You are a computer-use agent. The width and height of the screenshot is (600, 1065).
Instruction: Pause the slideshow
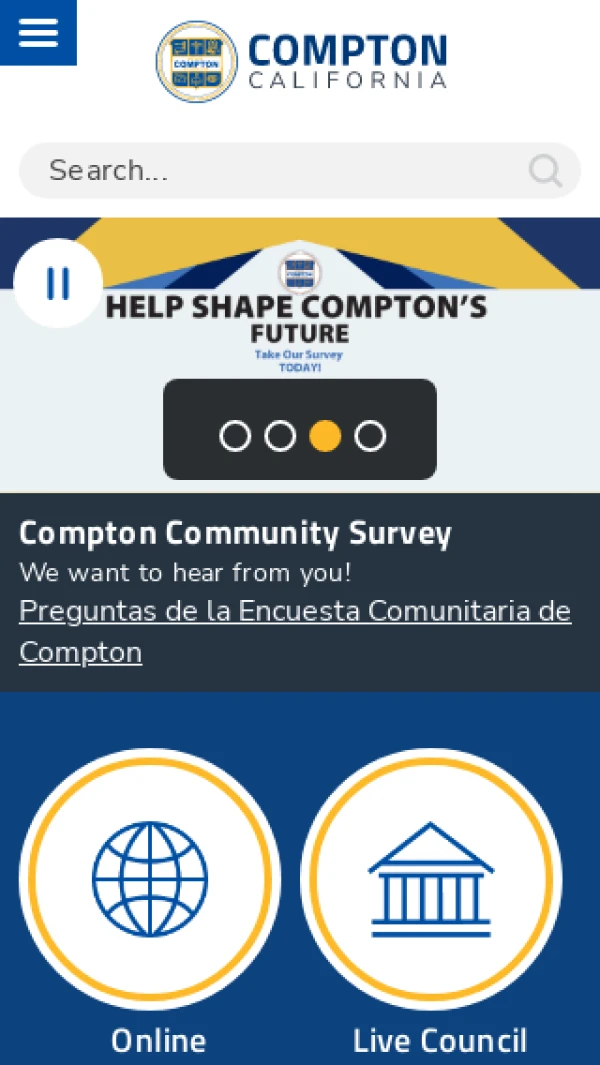(x=58, y=283)
